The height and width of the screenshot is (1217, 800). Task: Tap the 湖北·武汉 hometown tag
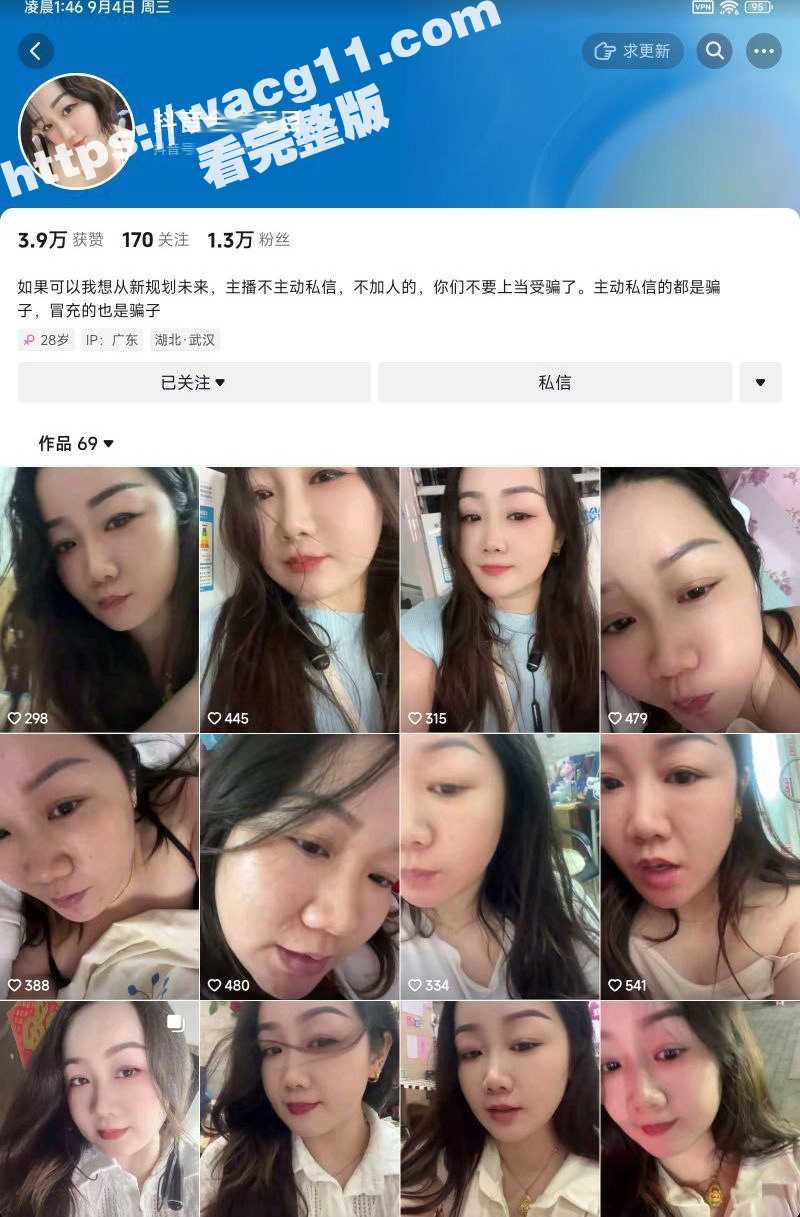184,340
